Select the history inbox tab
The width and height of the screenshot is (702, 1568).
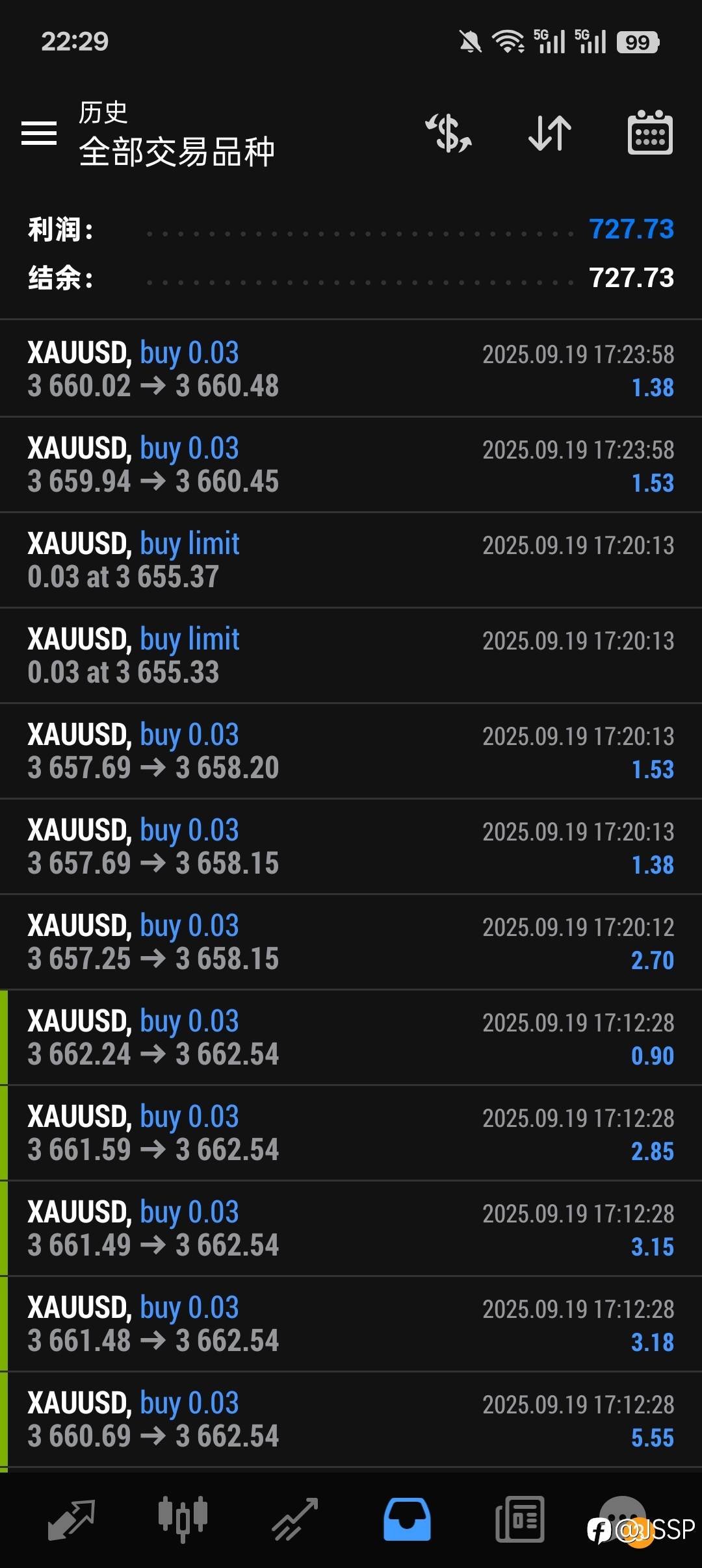click(x=407, y=1519)
